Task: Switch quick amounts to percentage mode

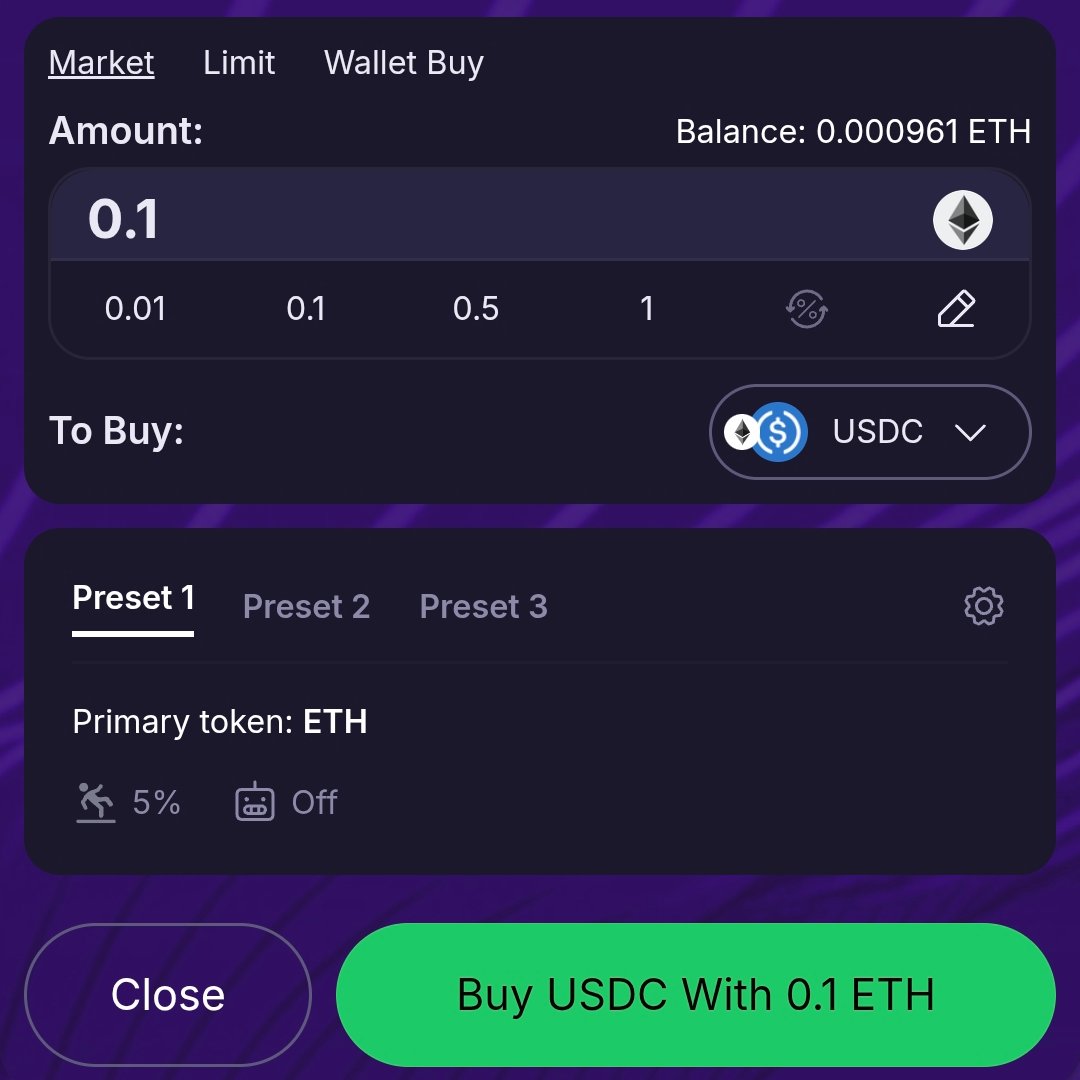Action: pos(806,309)
